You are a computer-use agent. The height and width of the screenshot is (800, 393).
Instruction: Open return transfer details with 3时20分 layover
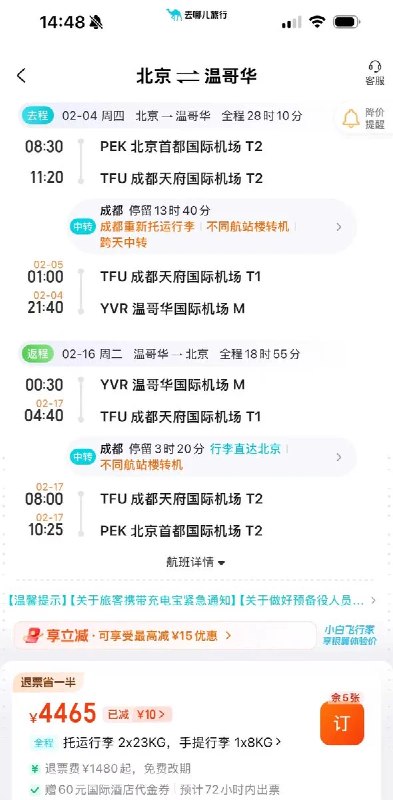pyautogui.click(x=211, y=457)
